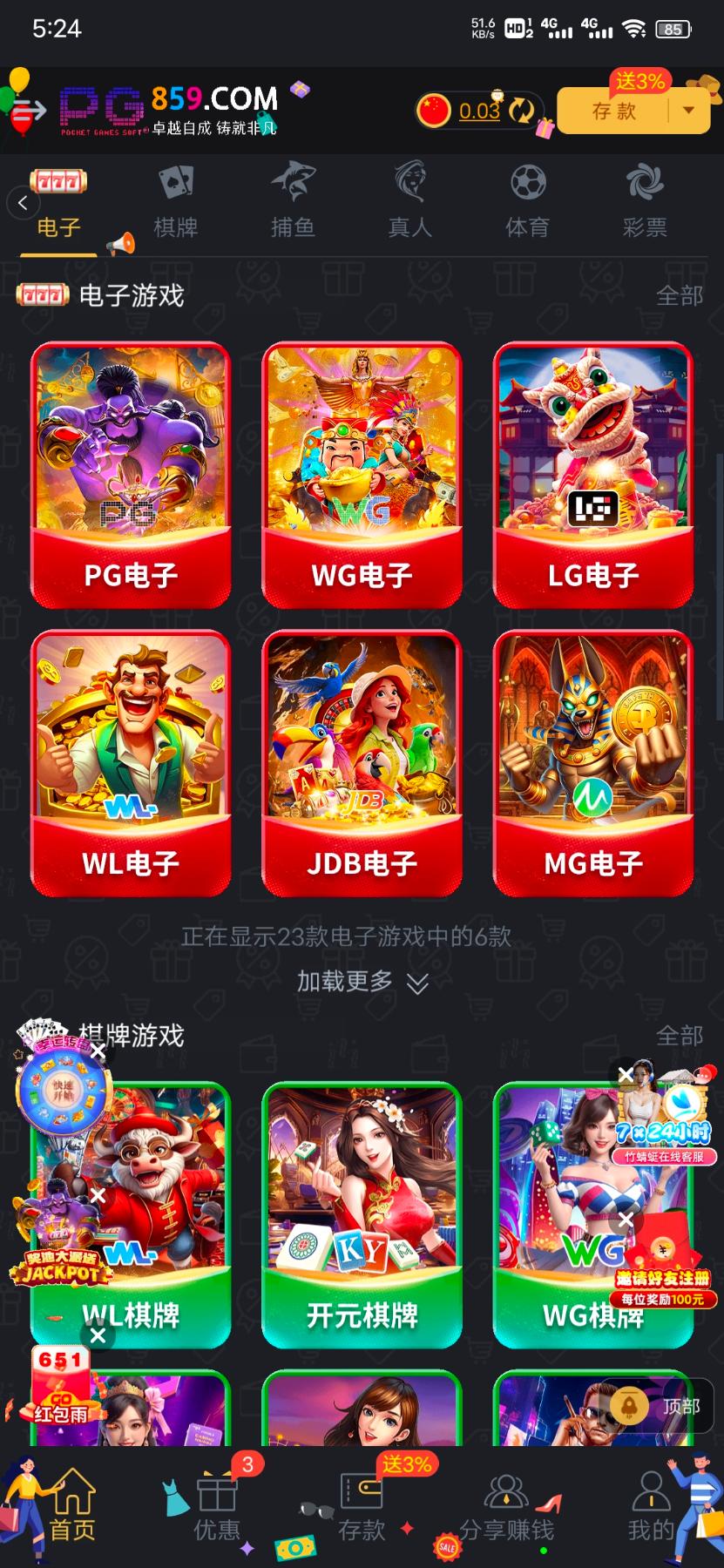The image size is (724, 1568).
Task: Open the JDB电子 game tile
Action: point(362,762)
